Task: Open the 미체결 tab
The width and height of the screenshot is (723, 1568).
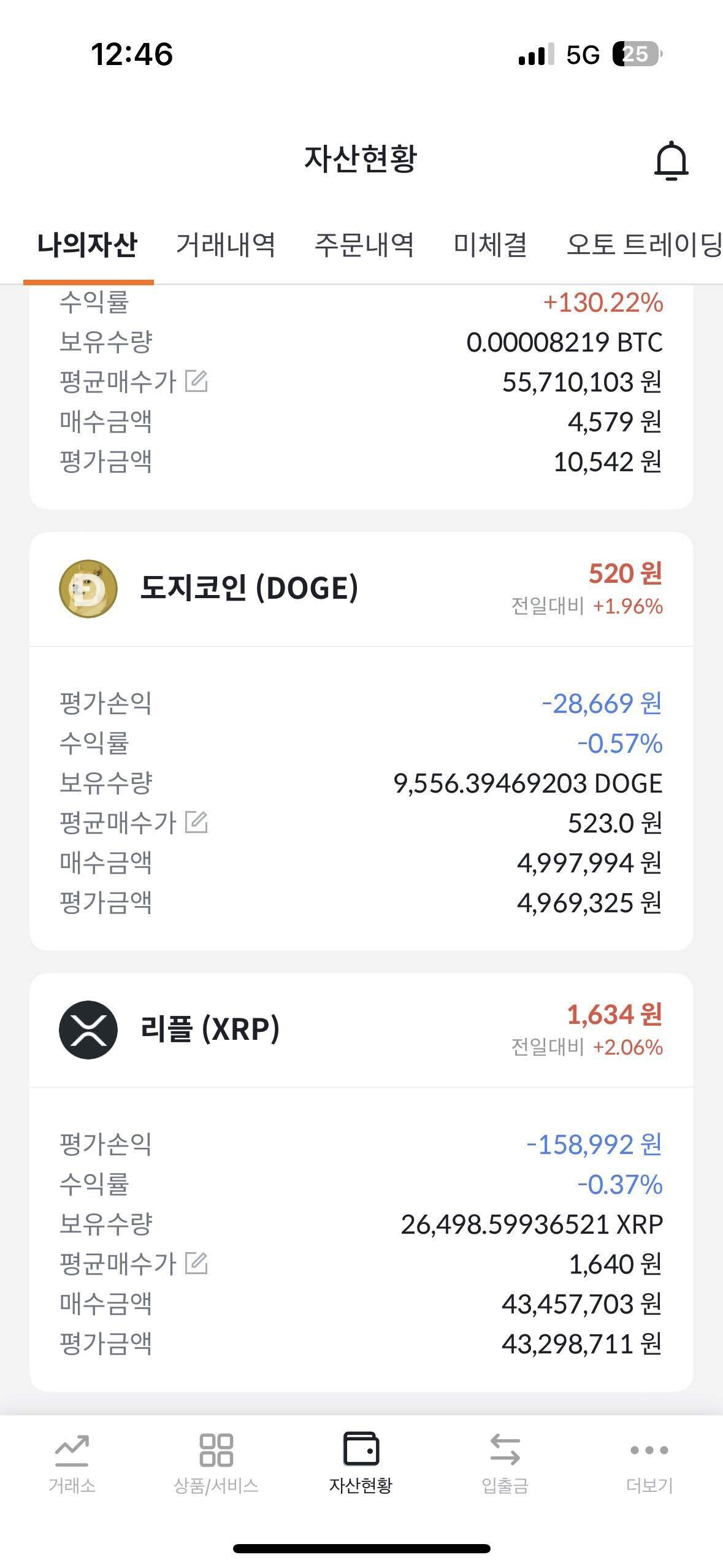Action: (x=490, y=244)
